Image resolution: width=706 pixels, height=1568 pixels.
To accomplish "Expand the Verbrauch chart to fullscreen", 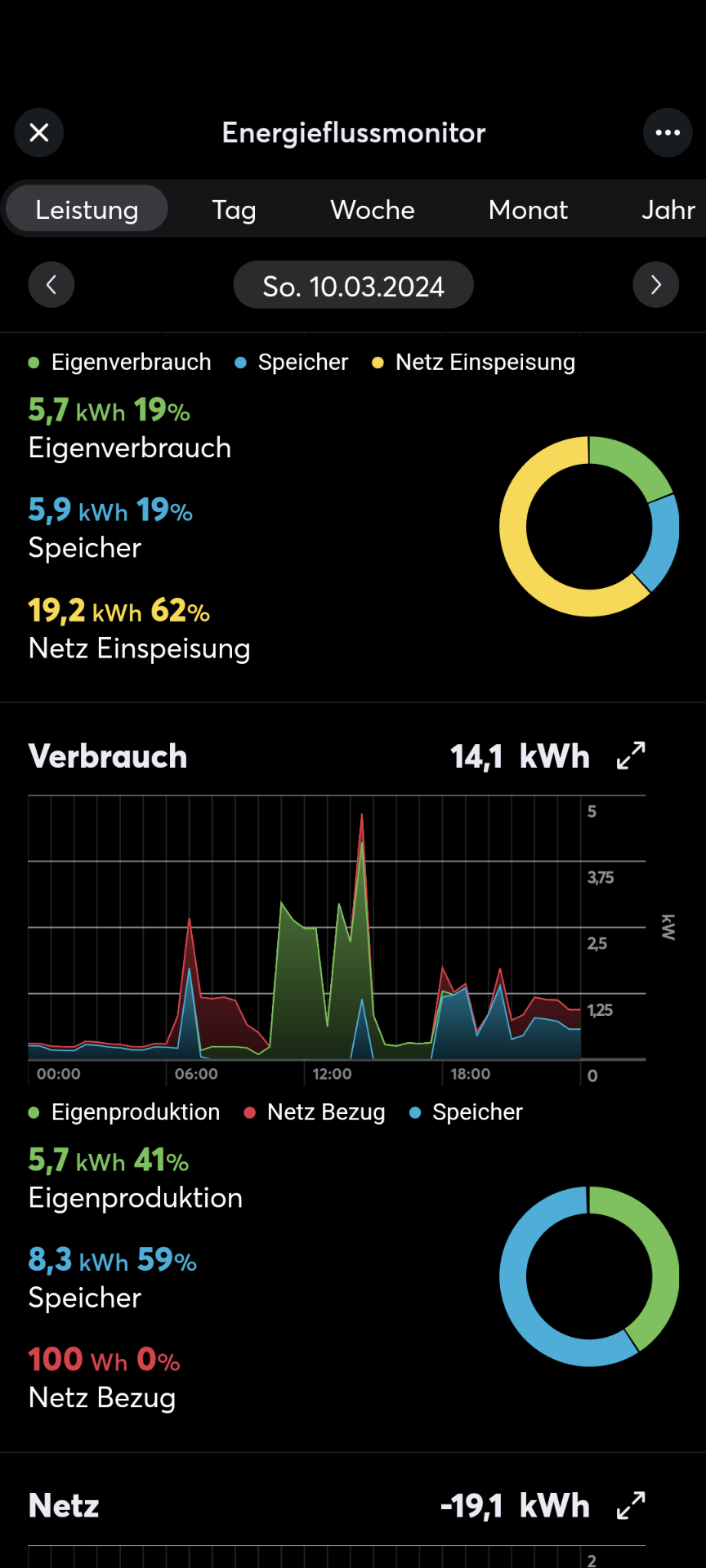I will [x=631, y=755].
